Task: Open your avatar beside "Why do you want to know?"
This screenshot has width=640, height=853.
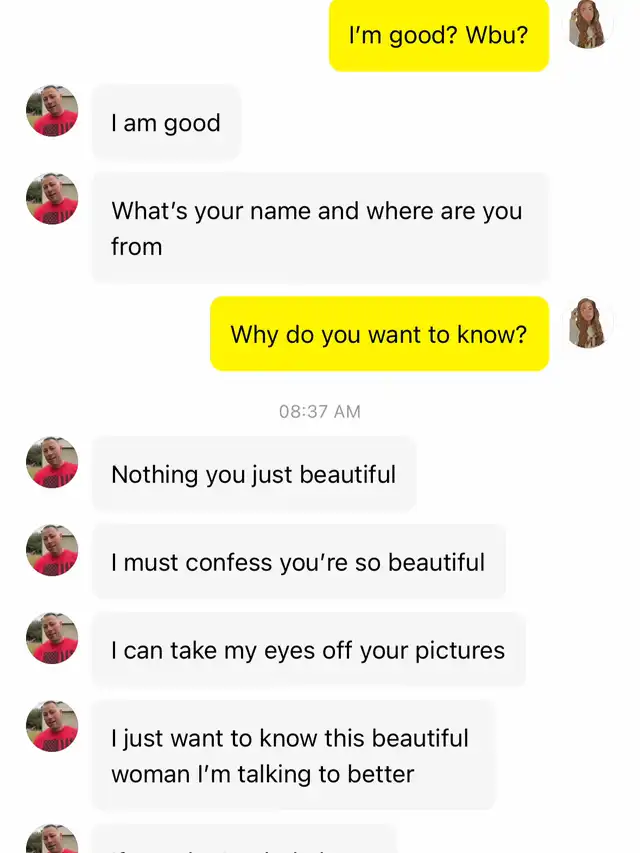Action: point(590,322)
